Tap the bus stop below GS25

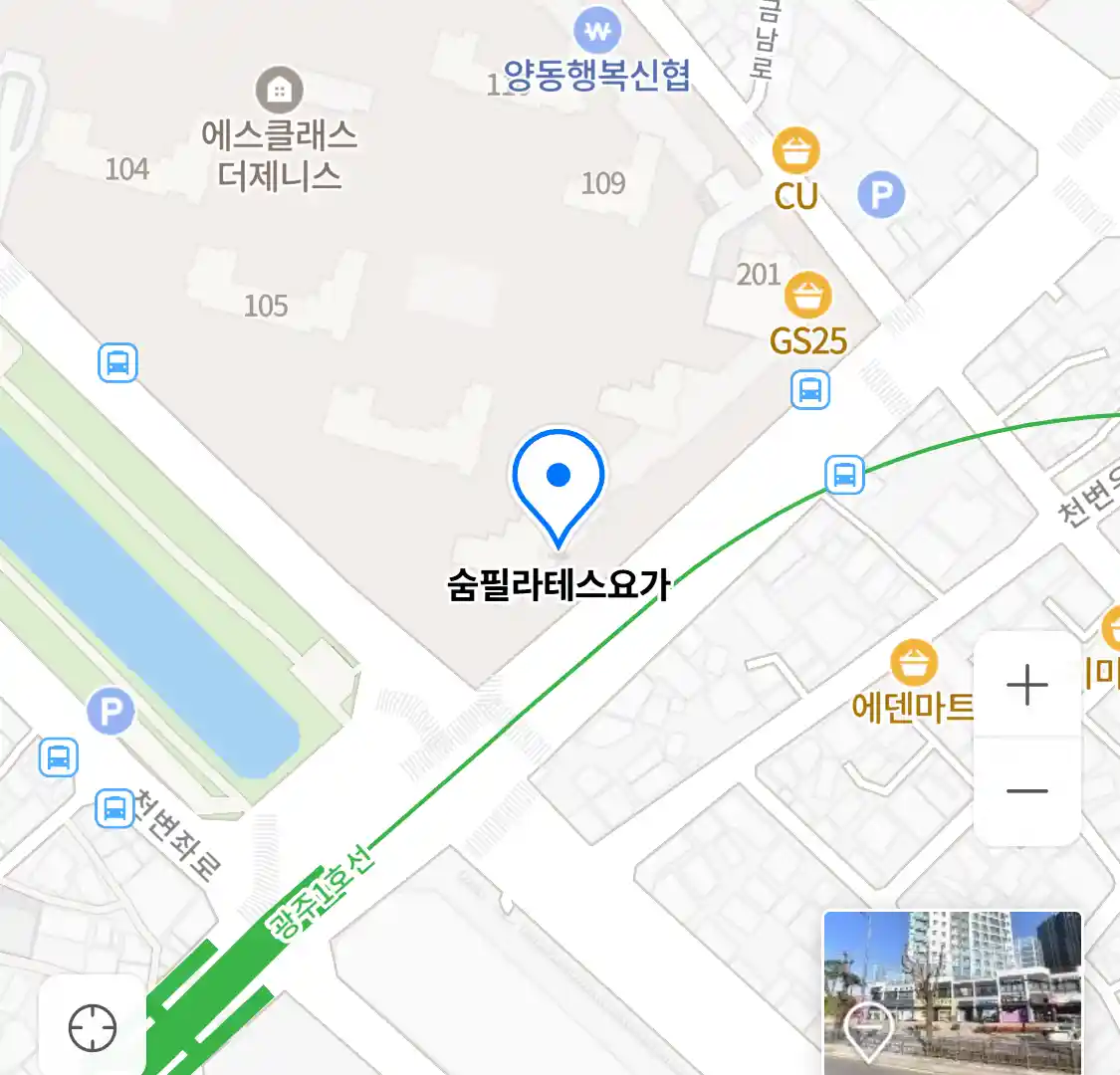809,389
